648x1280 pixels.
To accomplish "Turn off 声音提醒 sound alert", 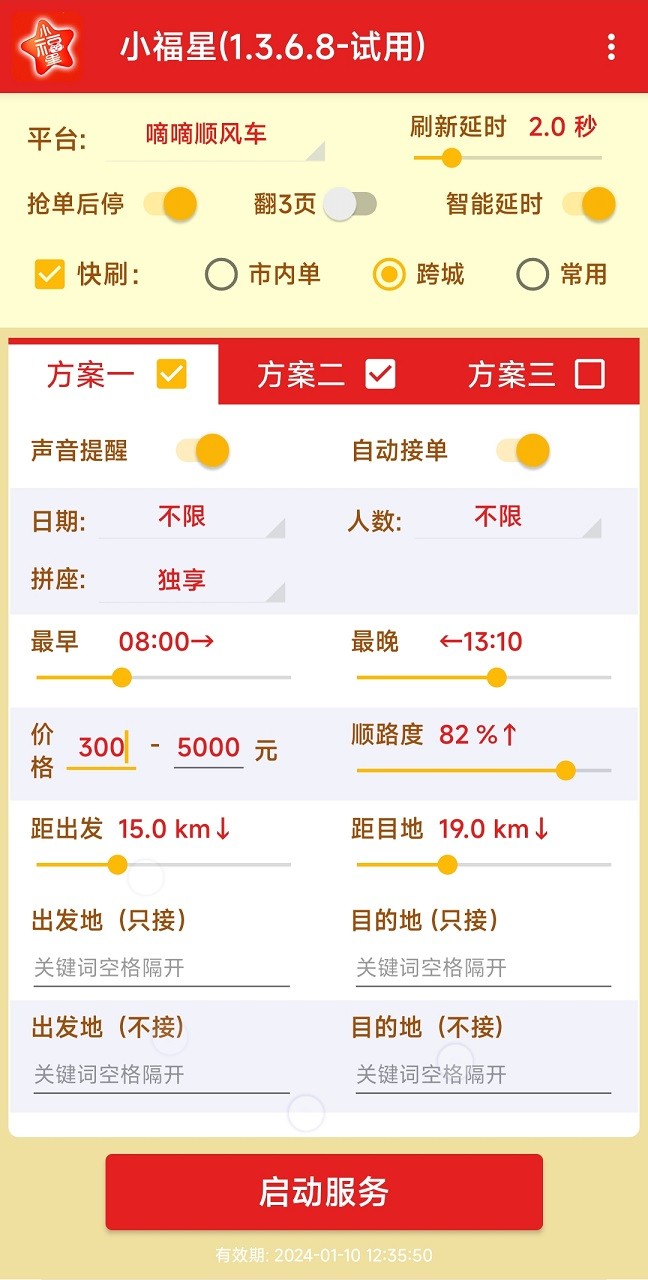I will (x=203, y=450).
